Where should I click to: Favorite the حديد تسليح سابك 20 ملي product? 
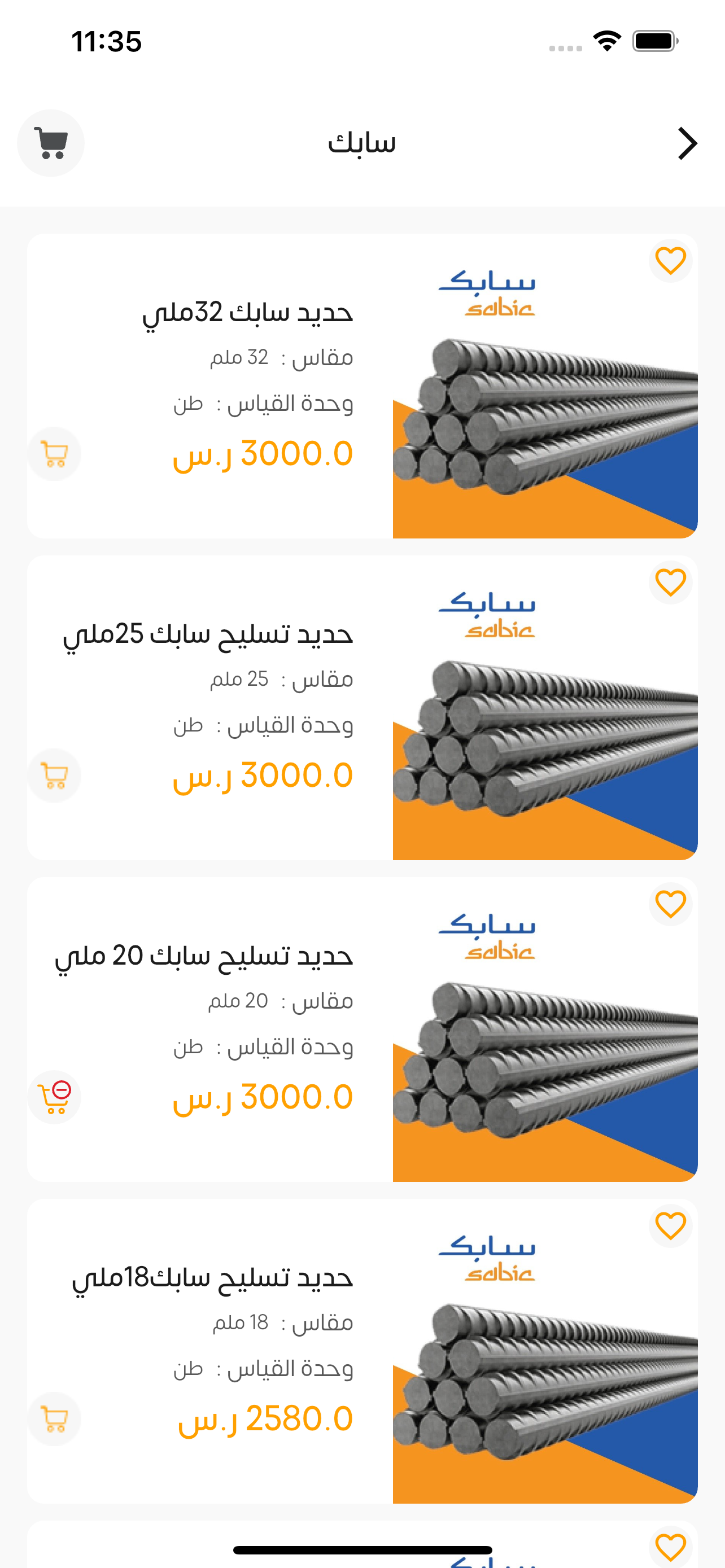pos(670,905)
